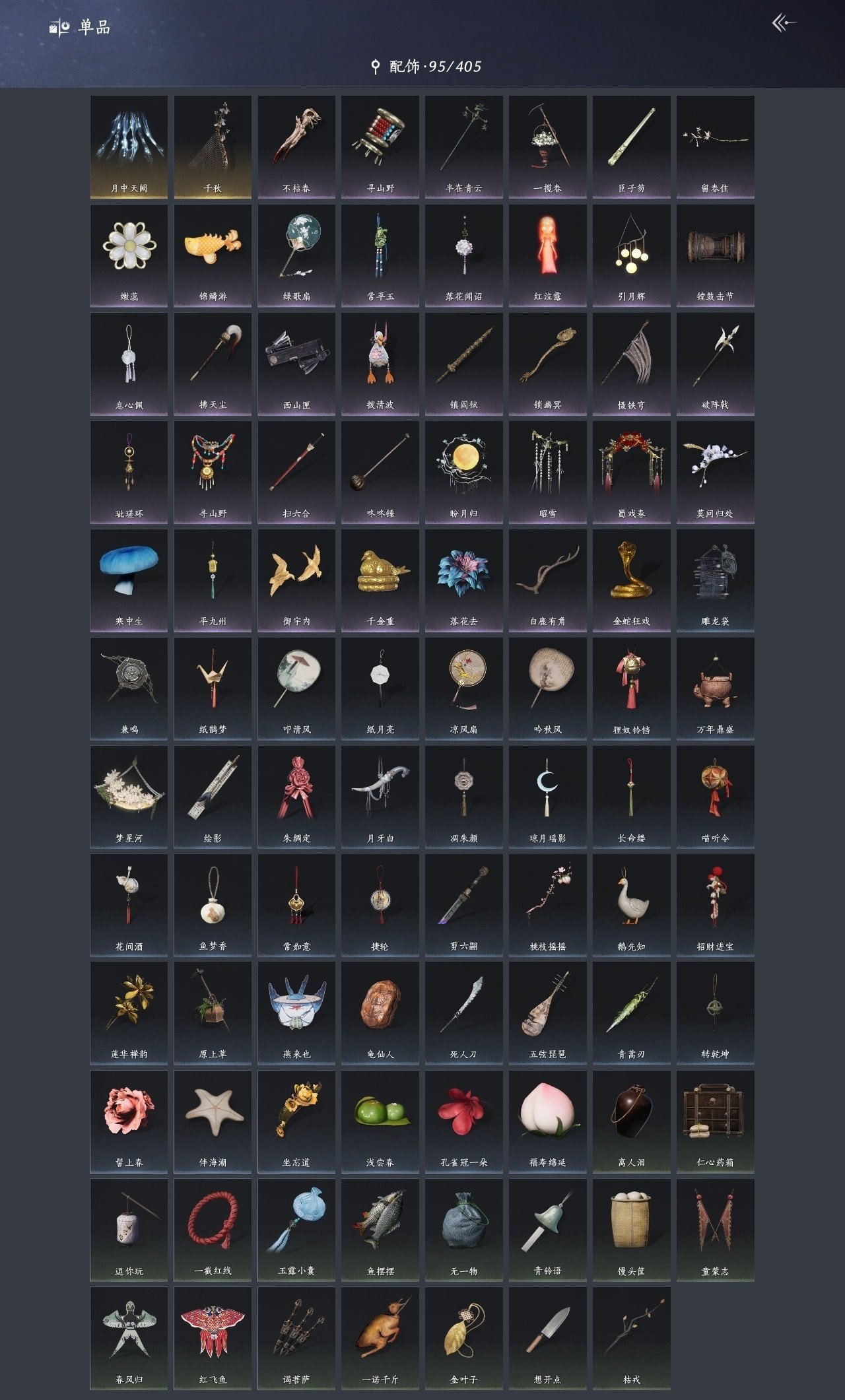Open the 红飞鱼 red kite item
Viewport: 845px width, 1400px height.
[213, 1337]
